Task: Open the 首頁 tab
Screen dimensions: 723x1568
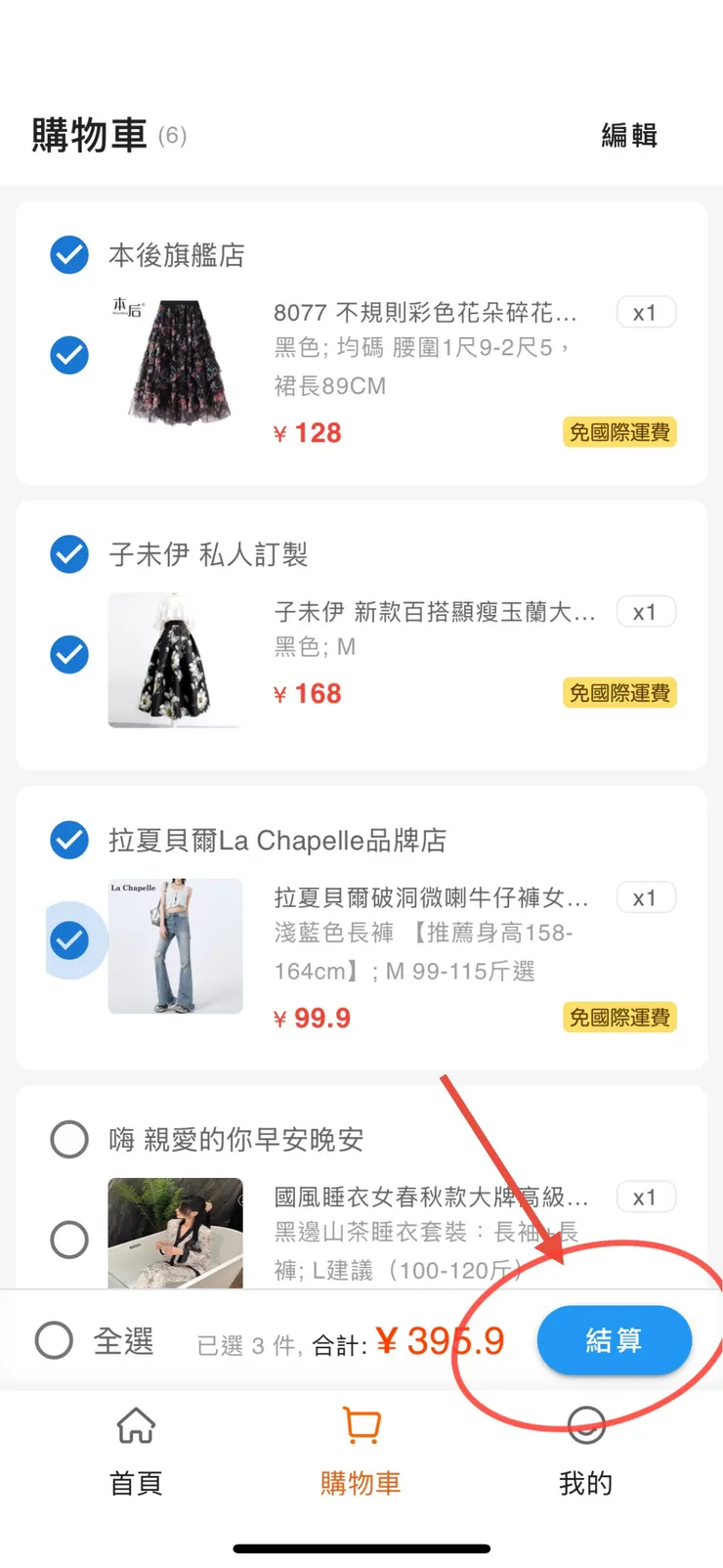Action: coord(135,1457)
